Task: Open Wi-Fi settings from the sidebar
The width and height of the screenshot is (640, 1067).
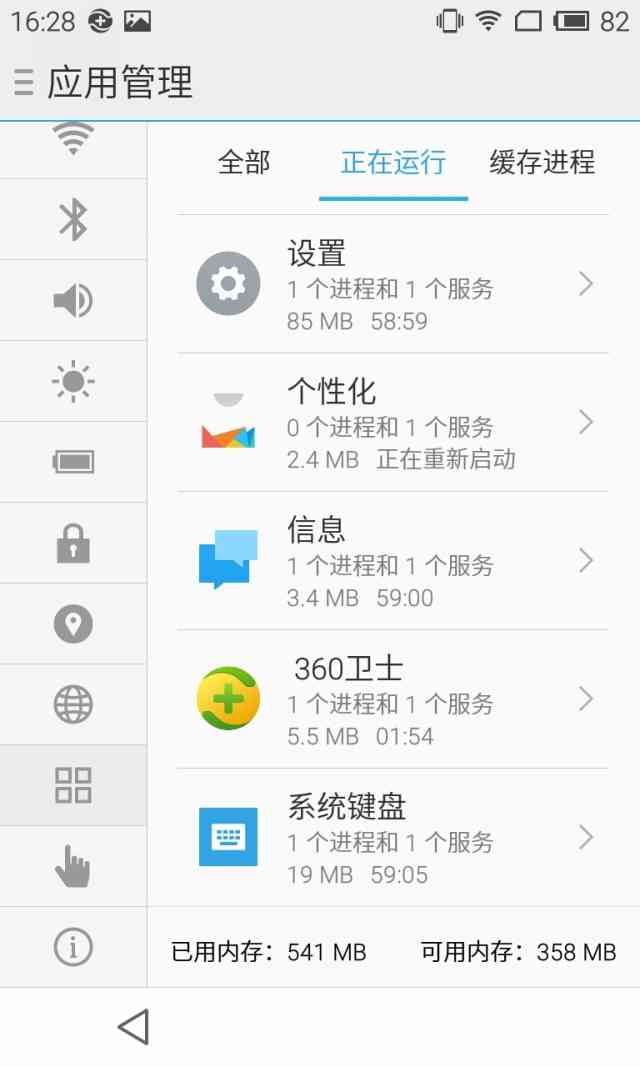Action: (x=73, y=140)
